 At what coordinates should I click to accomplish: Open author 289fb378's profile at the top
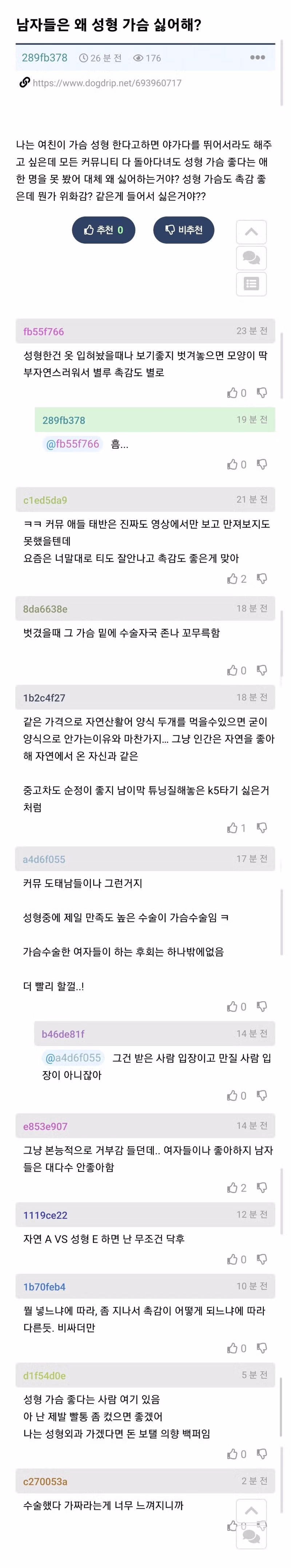pyautogui.click(x=44, y=58)
